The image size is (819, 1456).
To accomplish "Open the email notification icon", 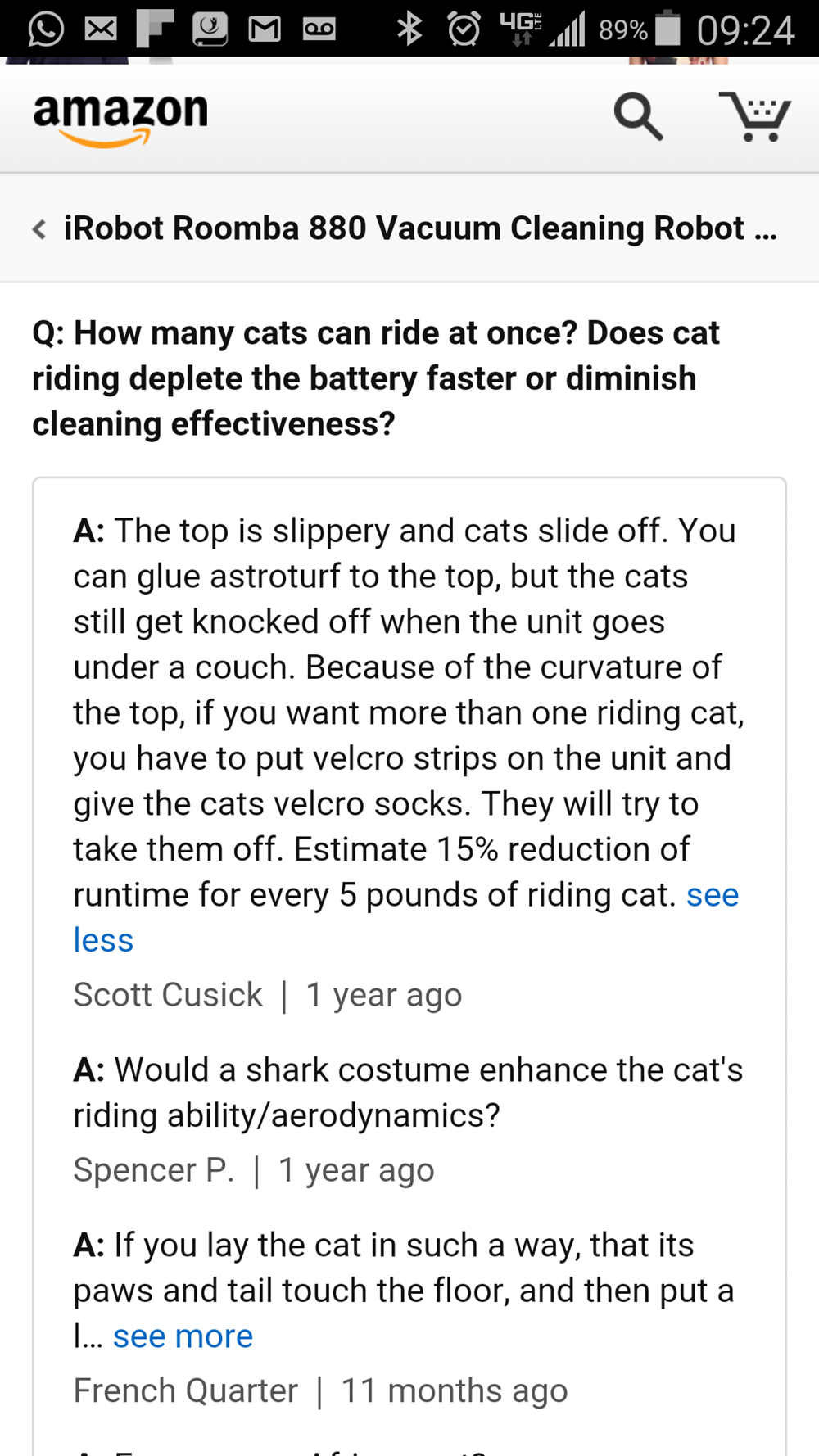I will tap(99, 29).
